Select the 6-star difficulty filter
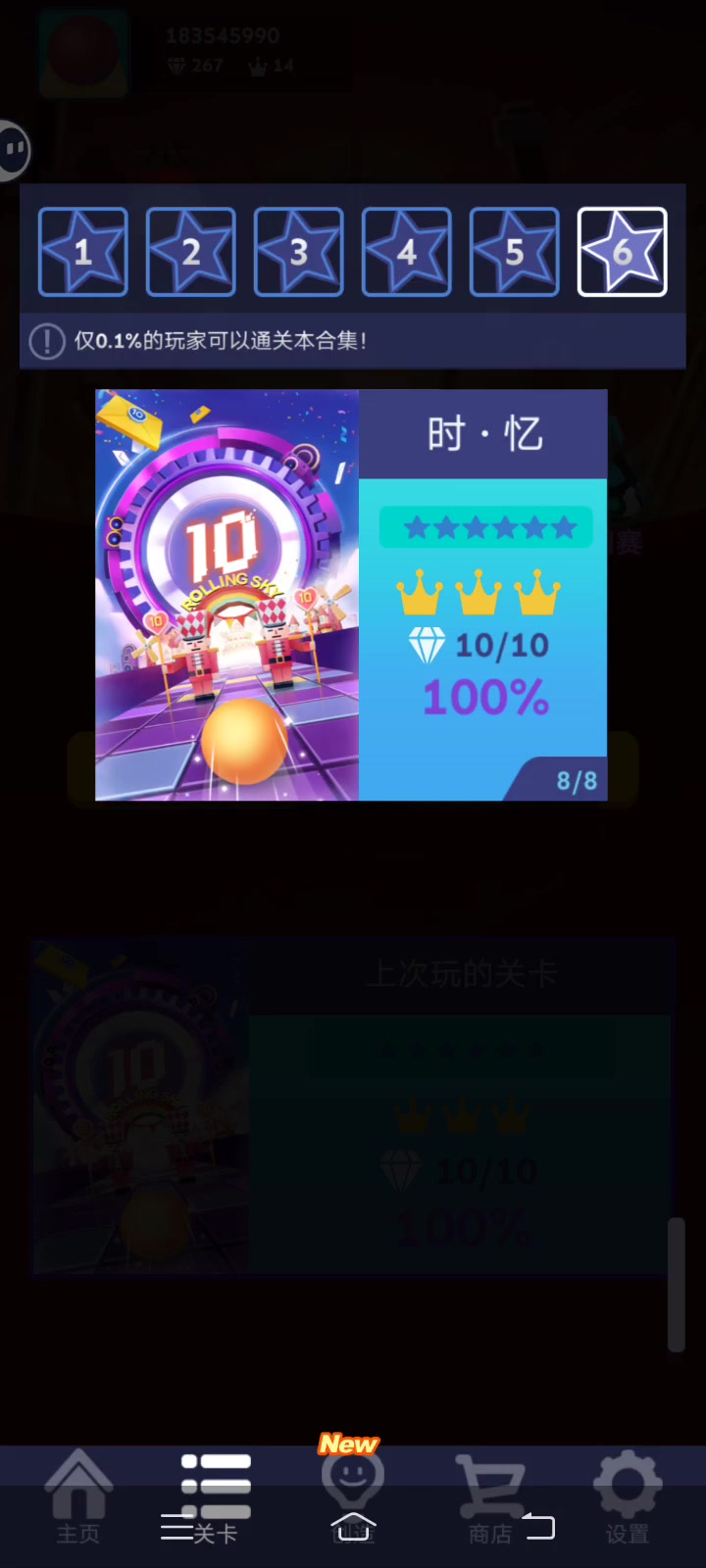Viewport: 706px width, 1568px height. (x=623, y=252)
